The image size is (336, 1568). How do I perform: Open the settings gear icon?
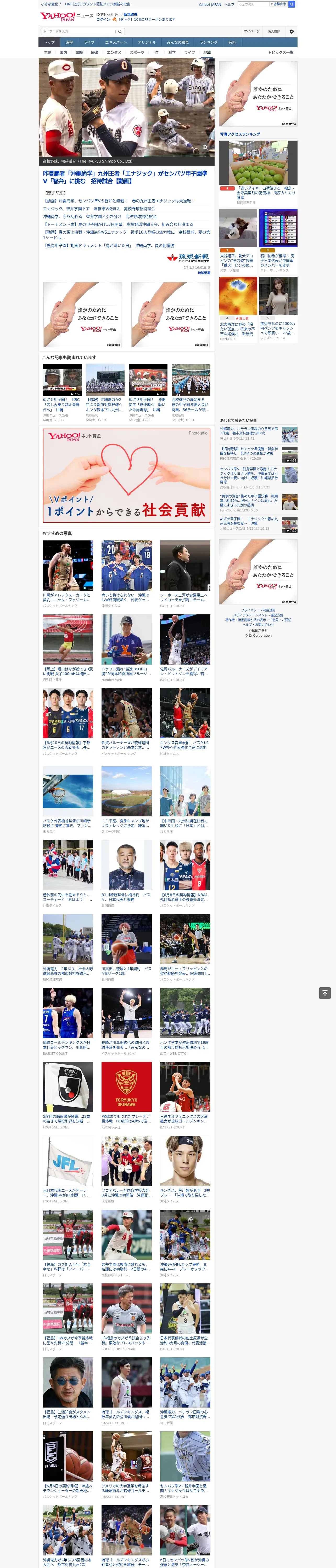(292, 31)
